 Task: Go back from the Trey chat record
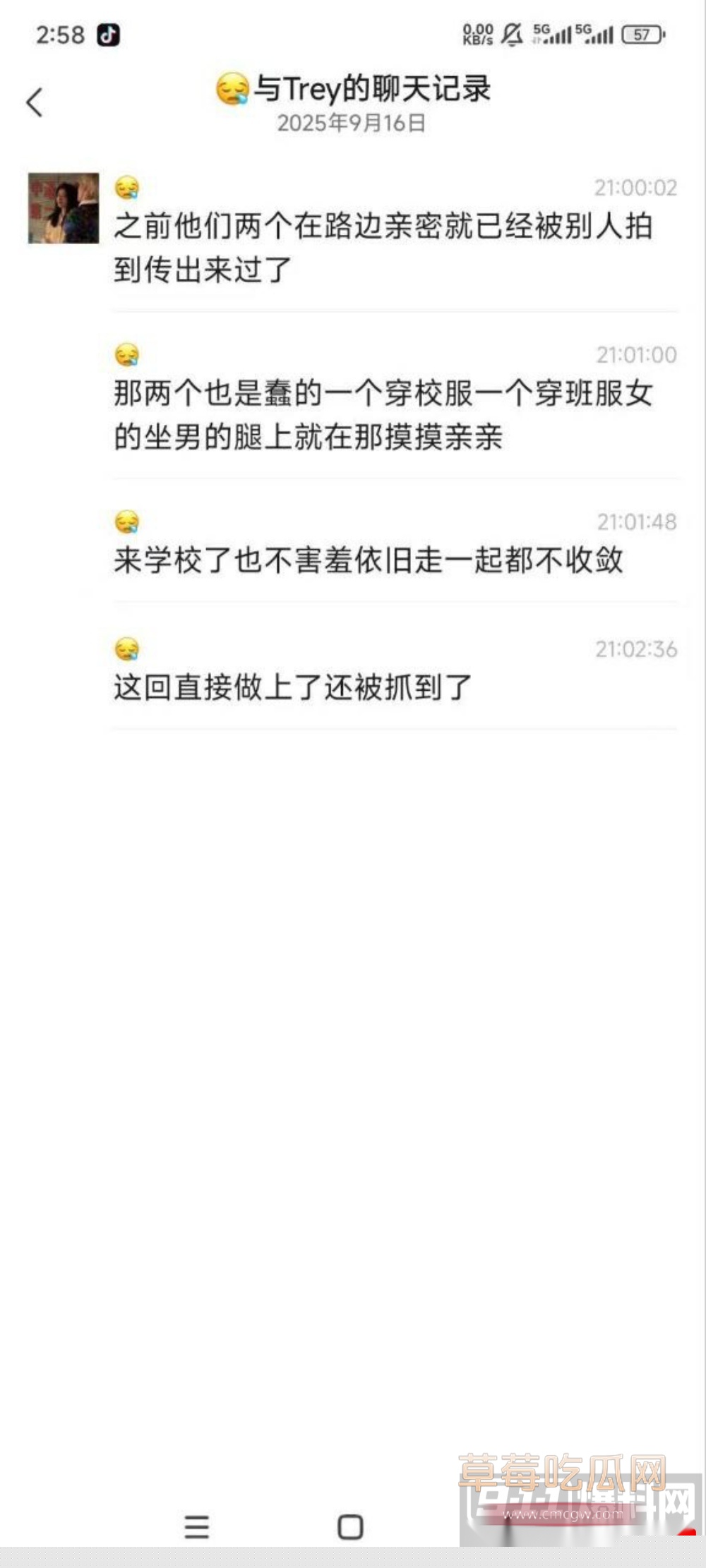pyautogui.click(x=35, y=102)
